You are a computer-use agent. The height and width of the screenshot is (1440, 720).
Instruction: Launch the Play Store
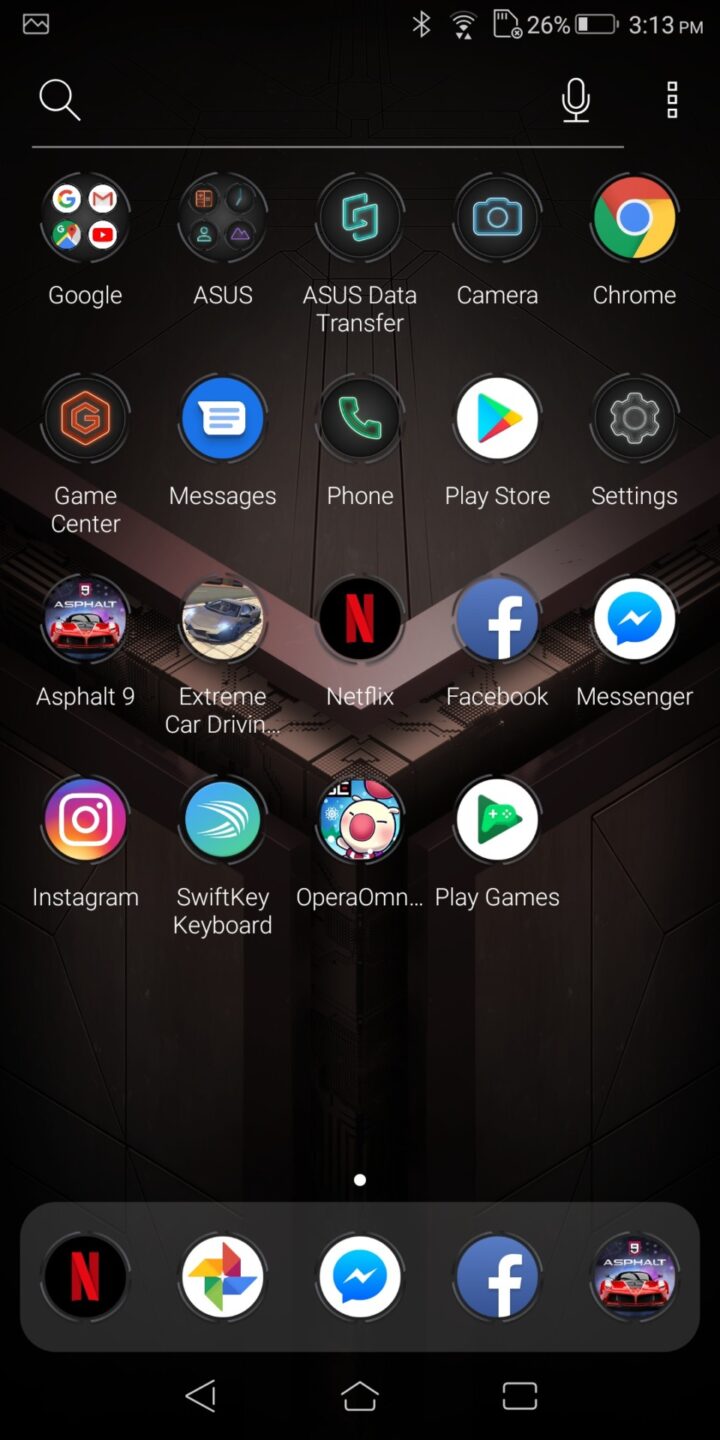pyautogui.click(x=497, y=418)
